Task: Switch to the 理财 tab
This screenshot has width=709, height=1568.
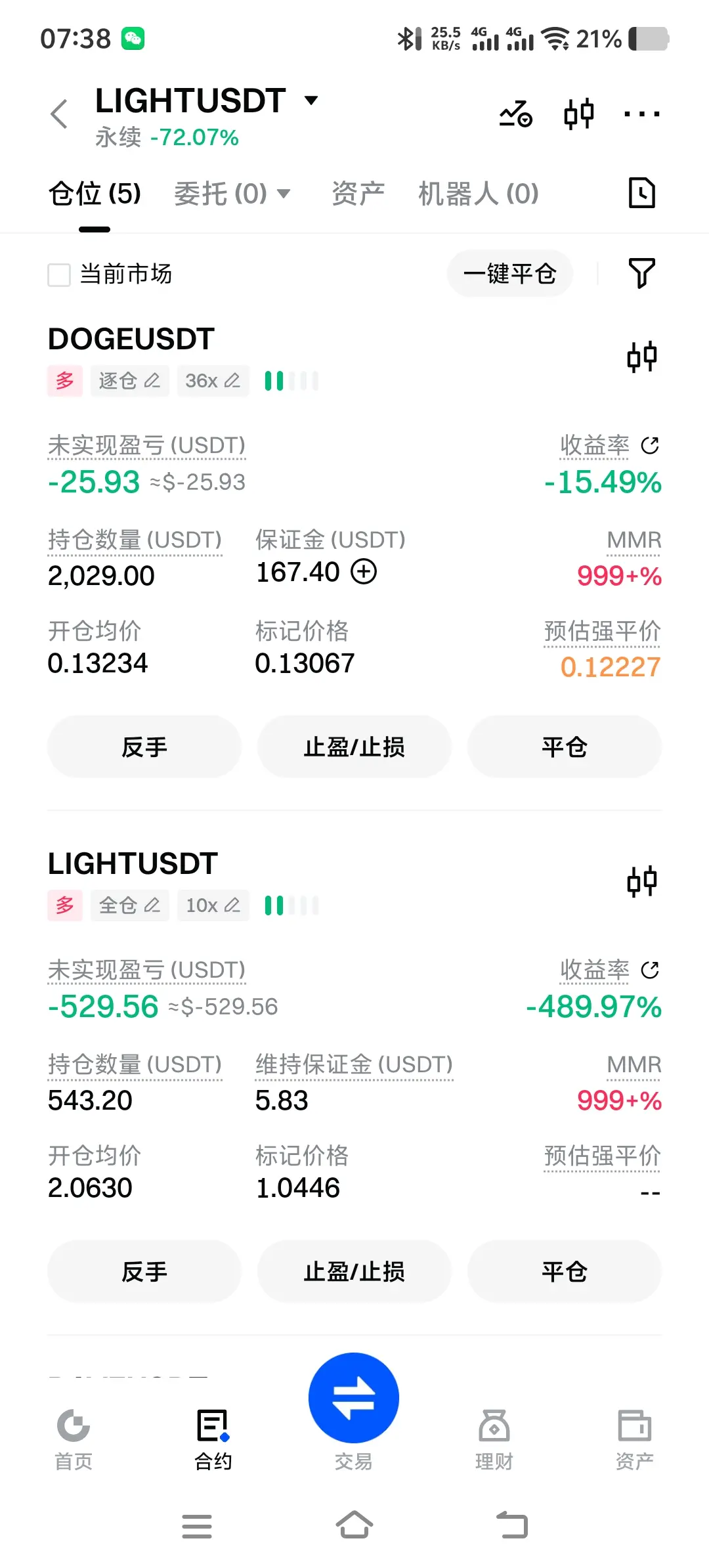Action: click(494, 1438)
